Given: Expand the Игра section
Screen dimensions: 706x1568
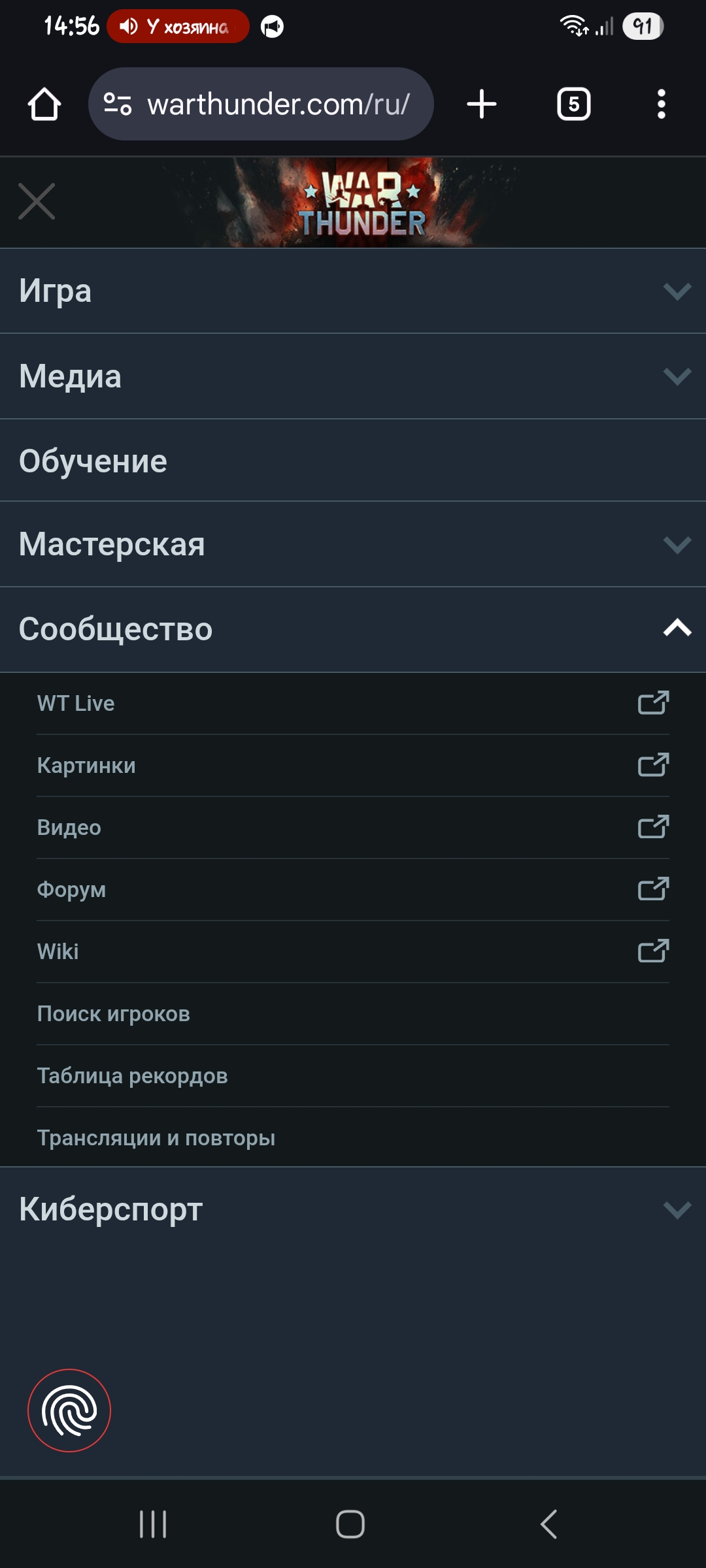Looking at the screenshot, I should [353, 291].
